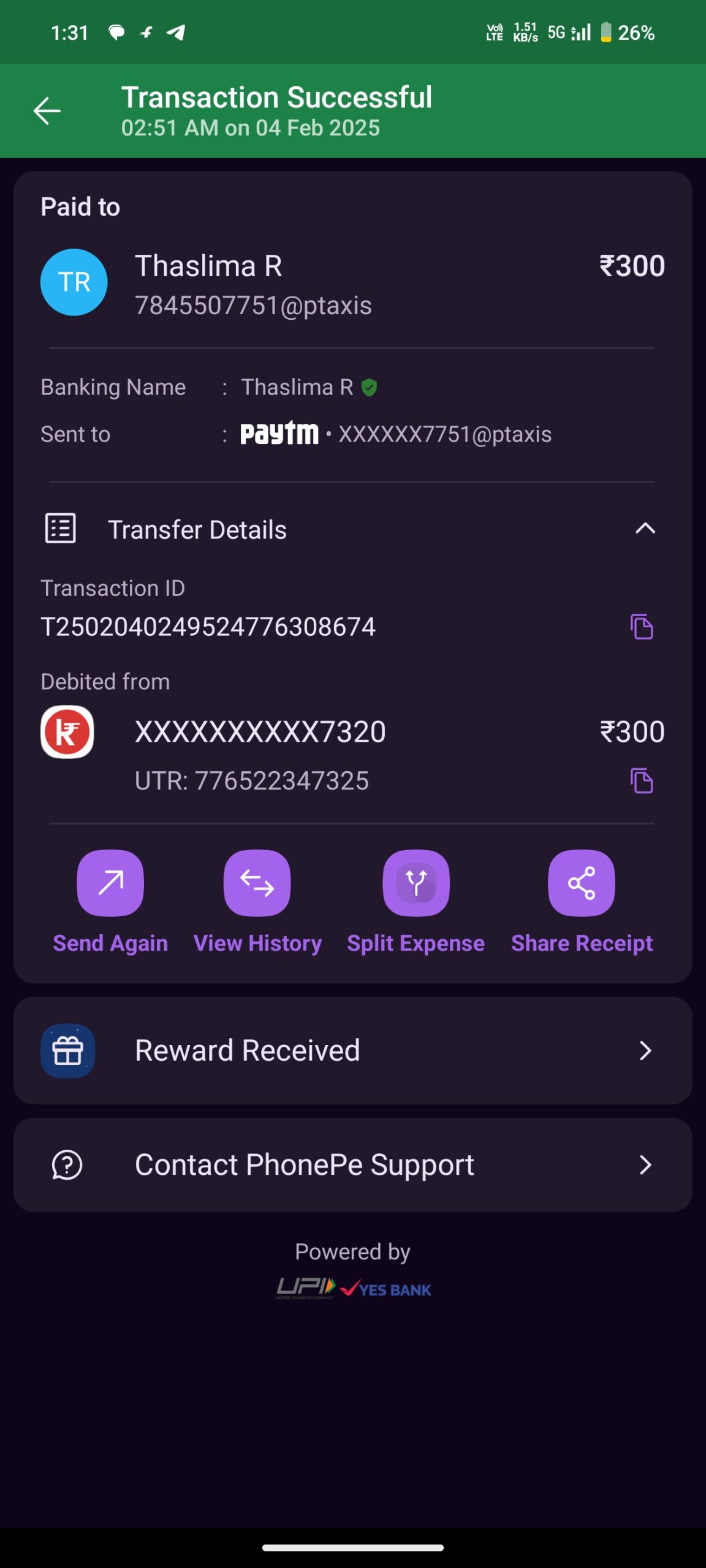Viewport: 706px width, 1568px height.
Task: Open View History for this contact
Action: (257, 883)
